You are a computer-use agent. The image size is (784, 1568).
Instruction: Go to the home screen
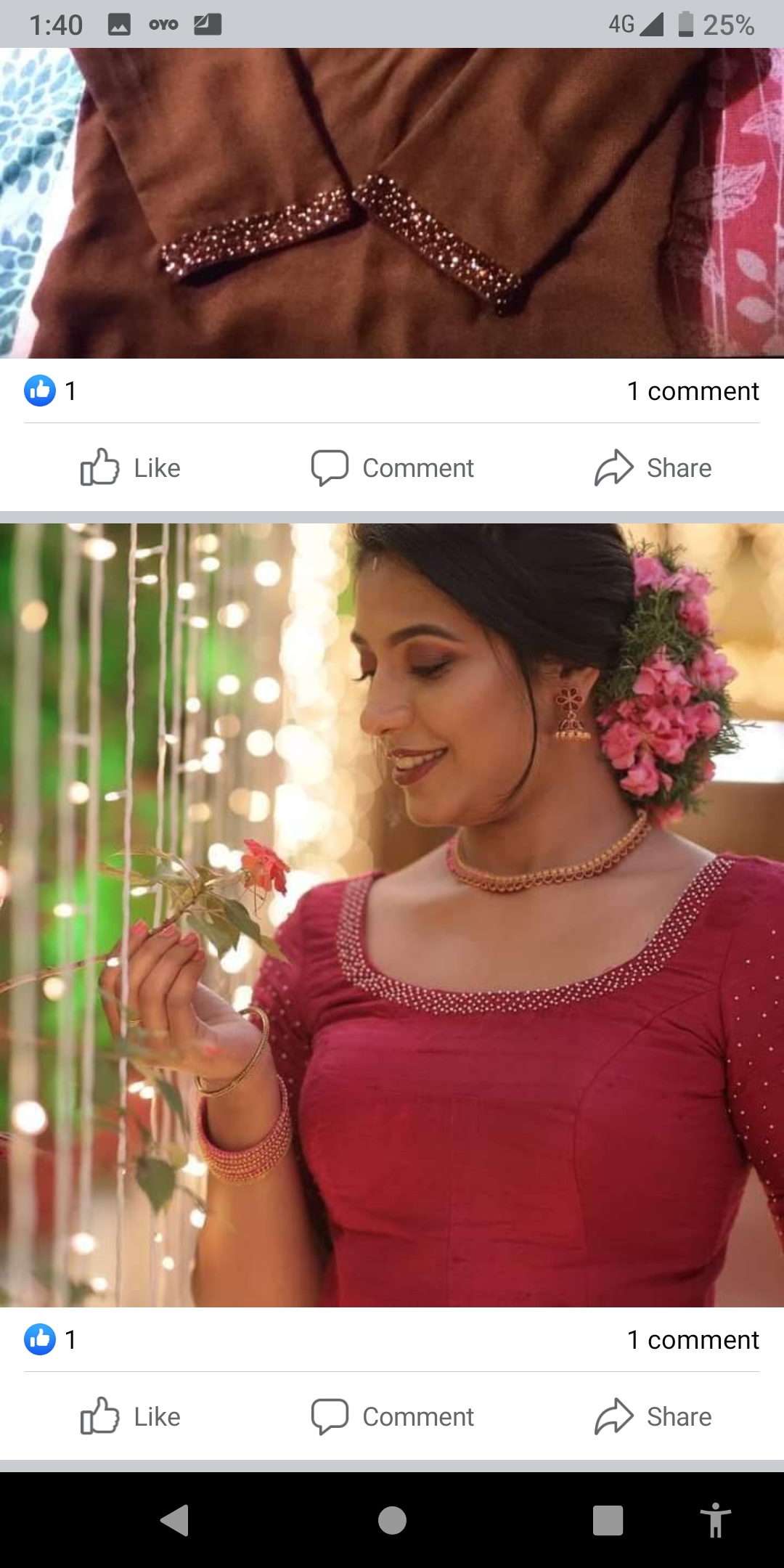tap(392, 1520)
